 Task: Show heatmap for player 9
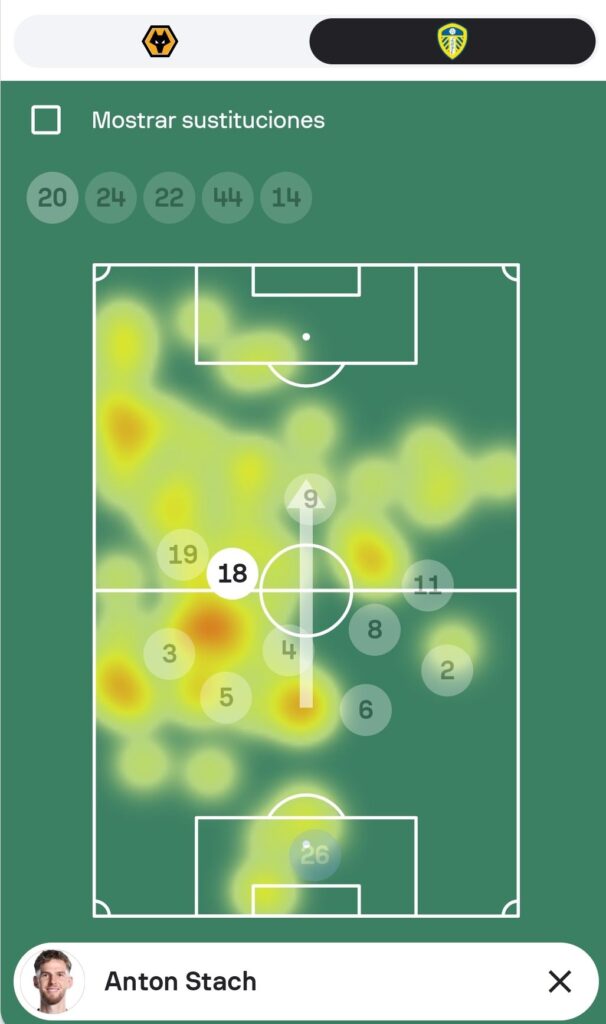[310, 499]
